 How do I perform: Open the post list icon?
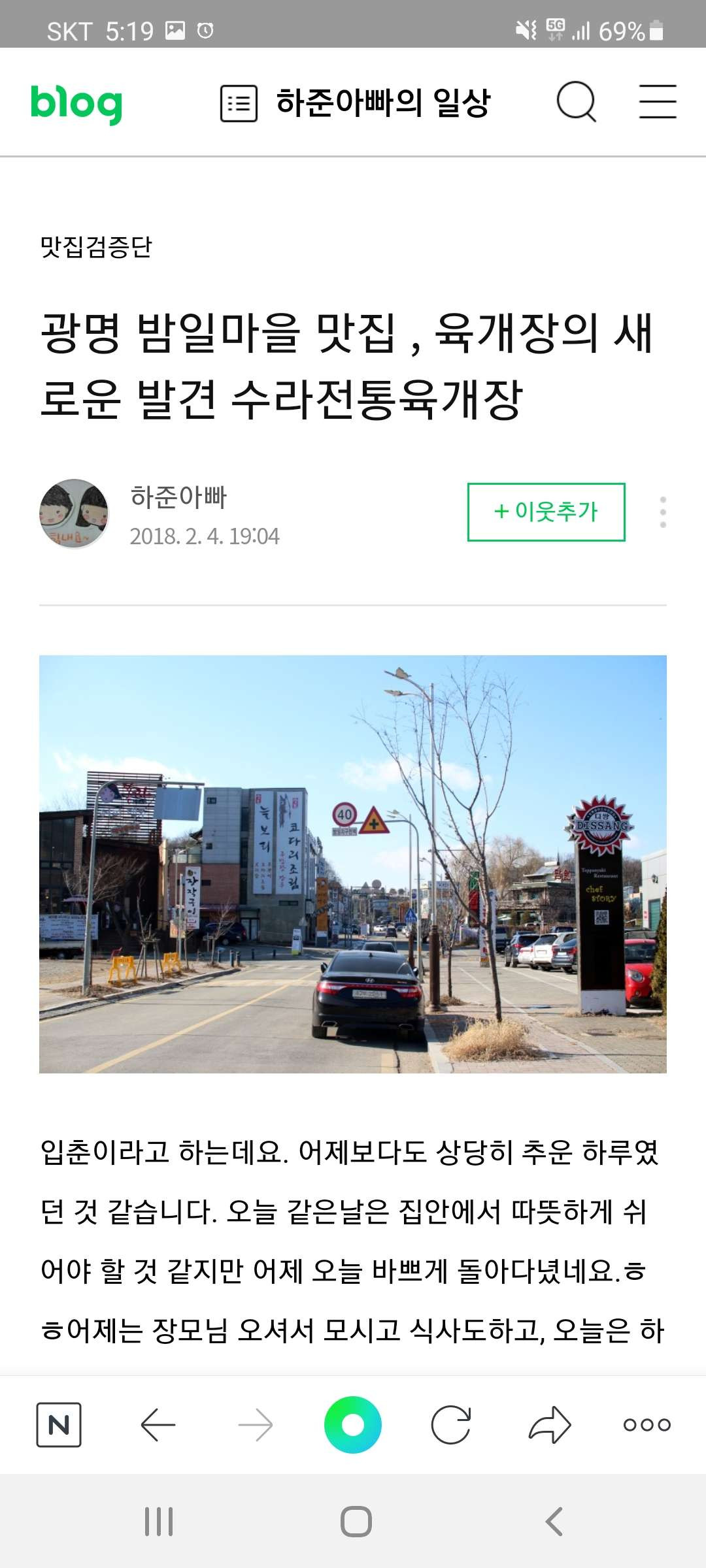pos(239,103)
